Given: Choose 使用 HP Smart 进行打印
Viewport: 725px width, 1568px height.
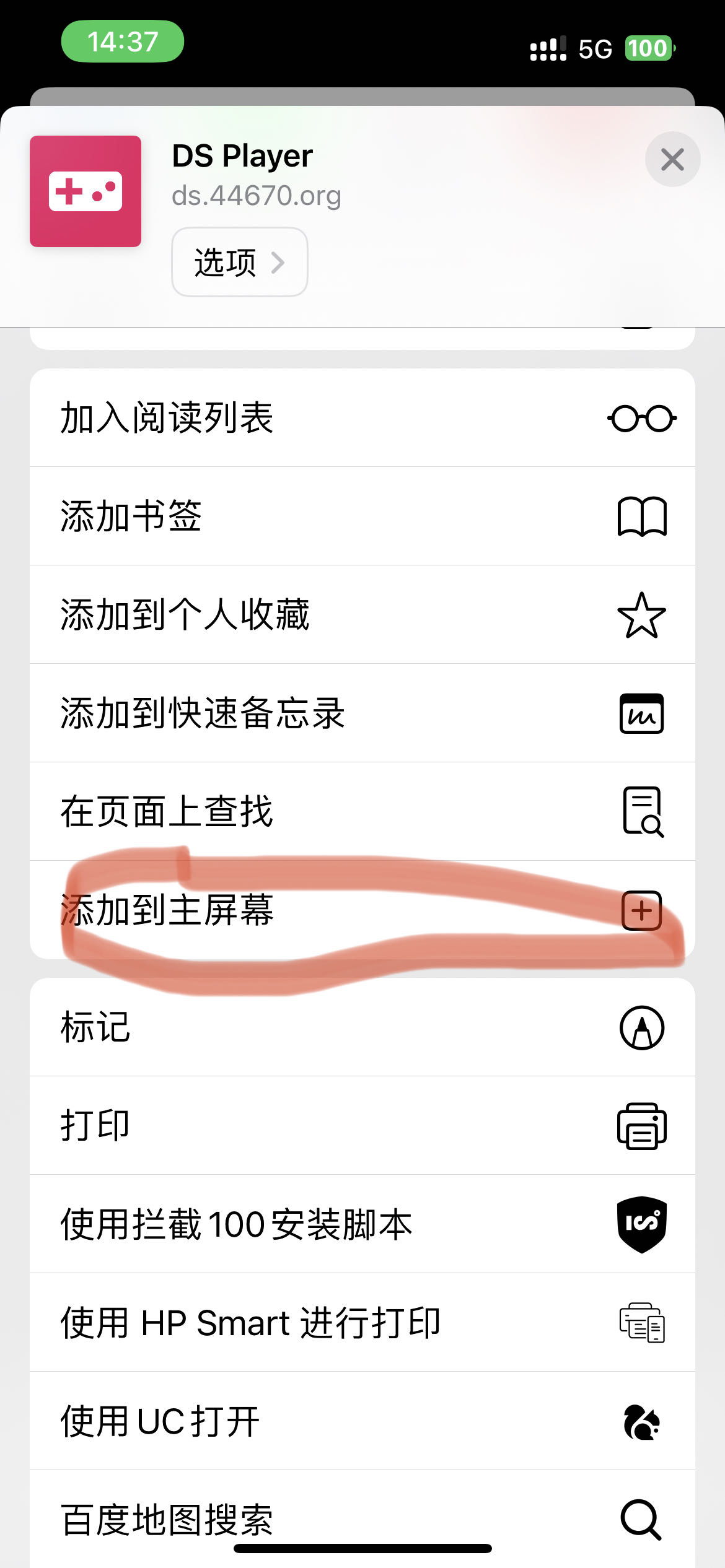Looking at the screenshot, I should 362,1323.
